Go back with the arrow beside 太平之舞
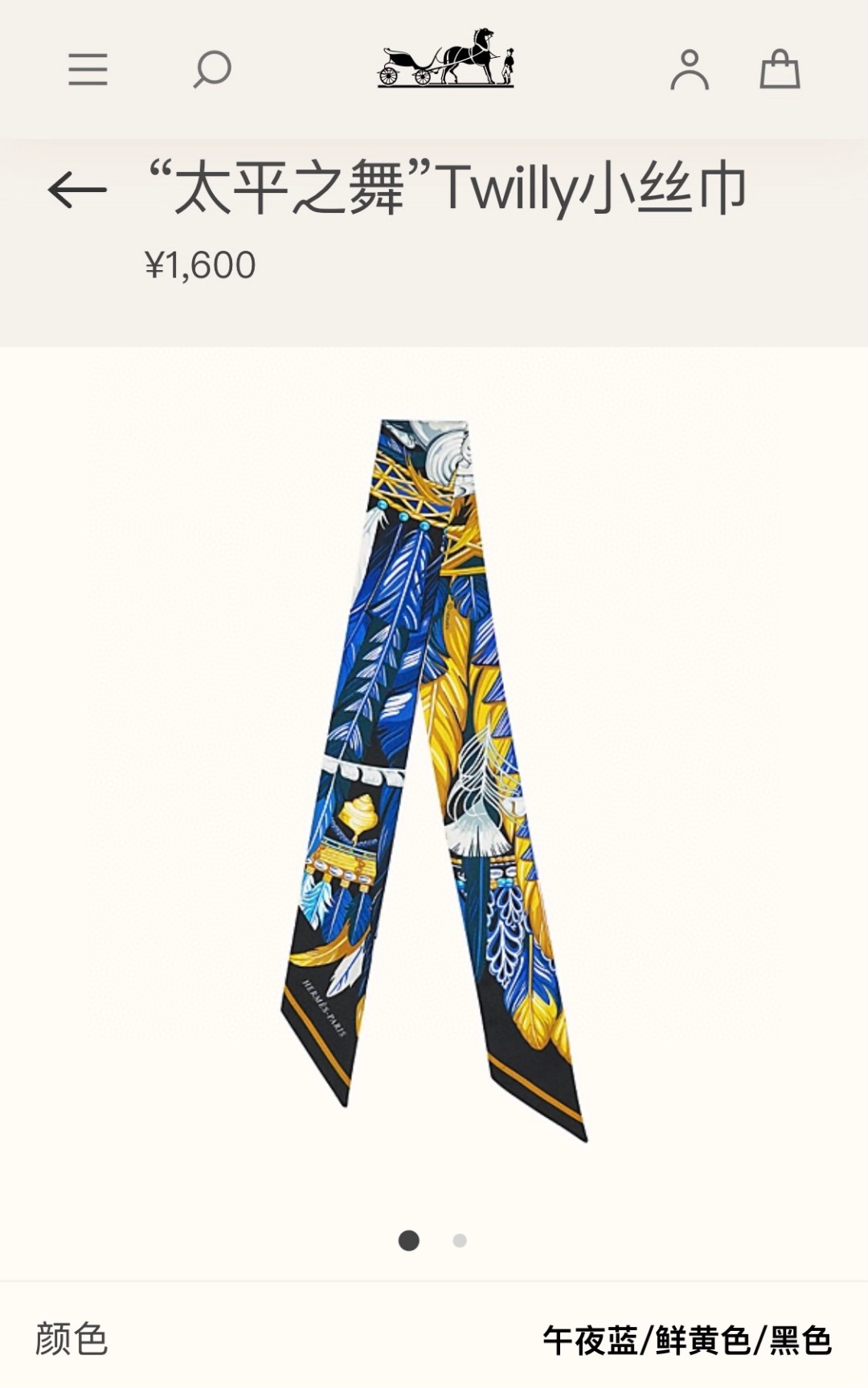Viewport: 868px width, 1388px height. (x=77, y=190)
